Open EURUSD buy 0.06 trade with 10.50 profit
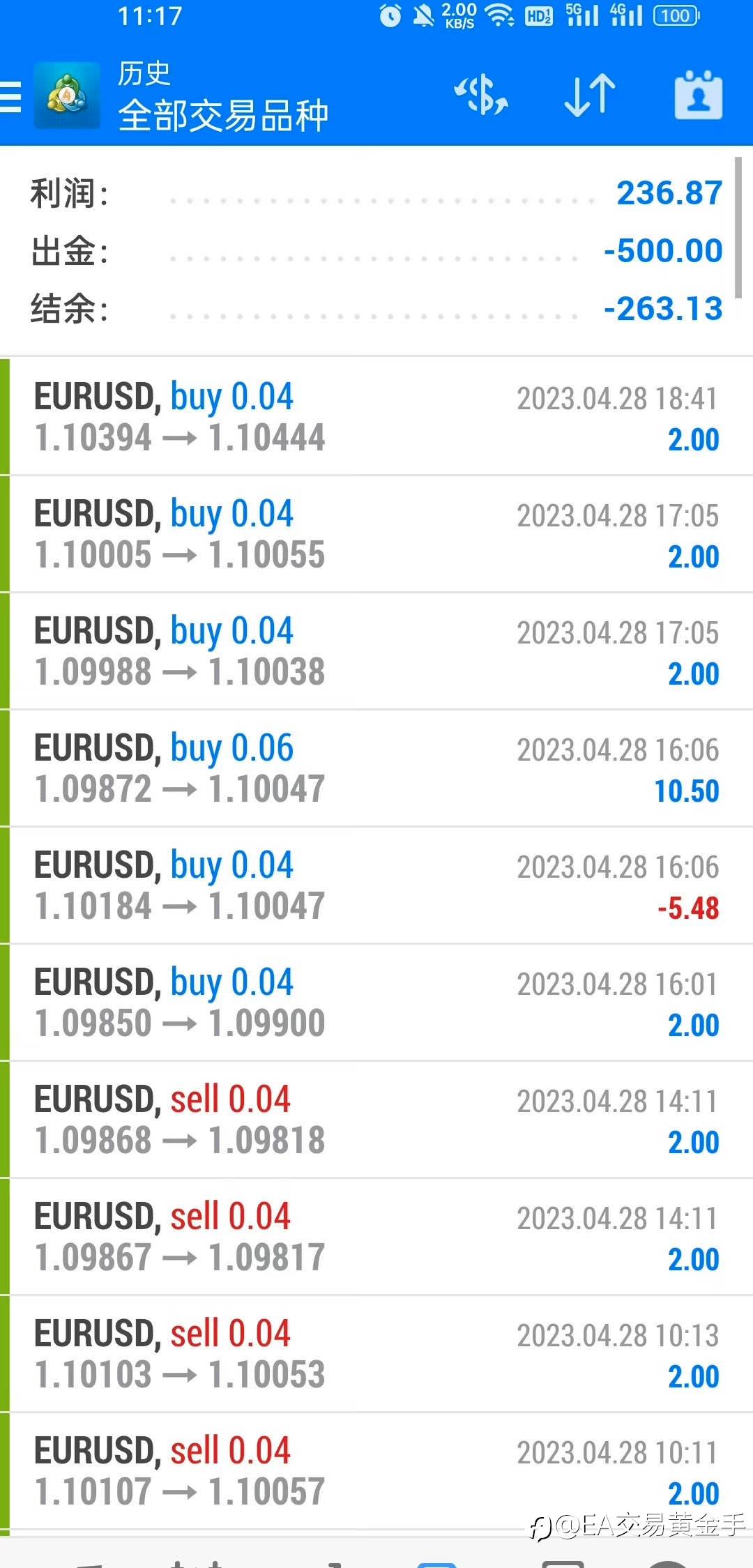Screen dimensions: 753x1568 point(376,768)
